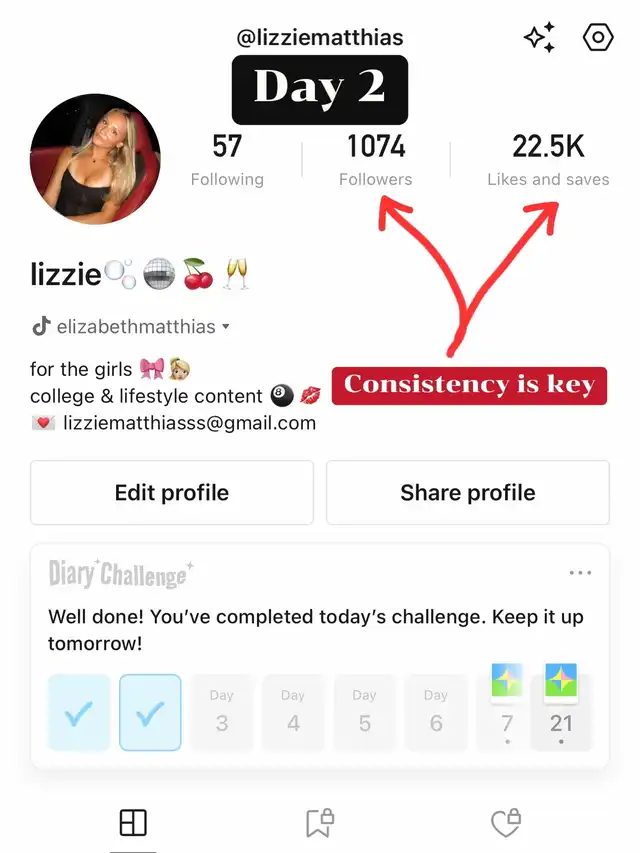Tap the Edit profile button
The height and width of the screenshot is (853, 640).
[x=172, y=492]
